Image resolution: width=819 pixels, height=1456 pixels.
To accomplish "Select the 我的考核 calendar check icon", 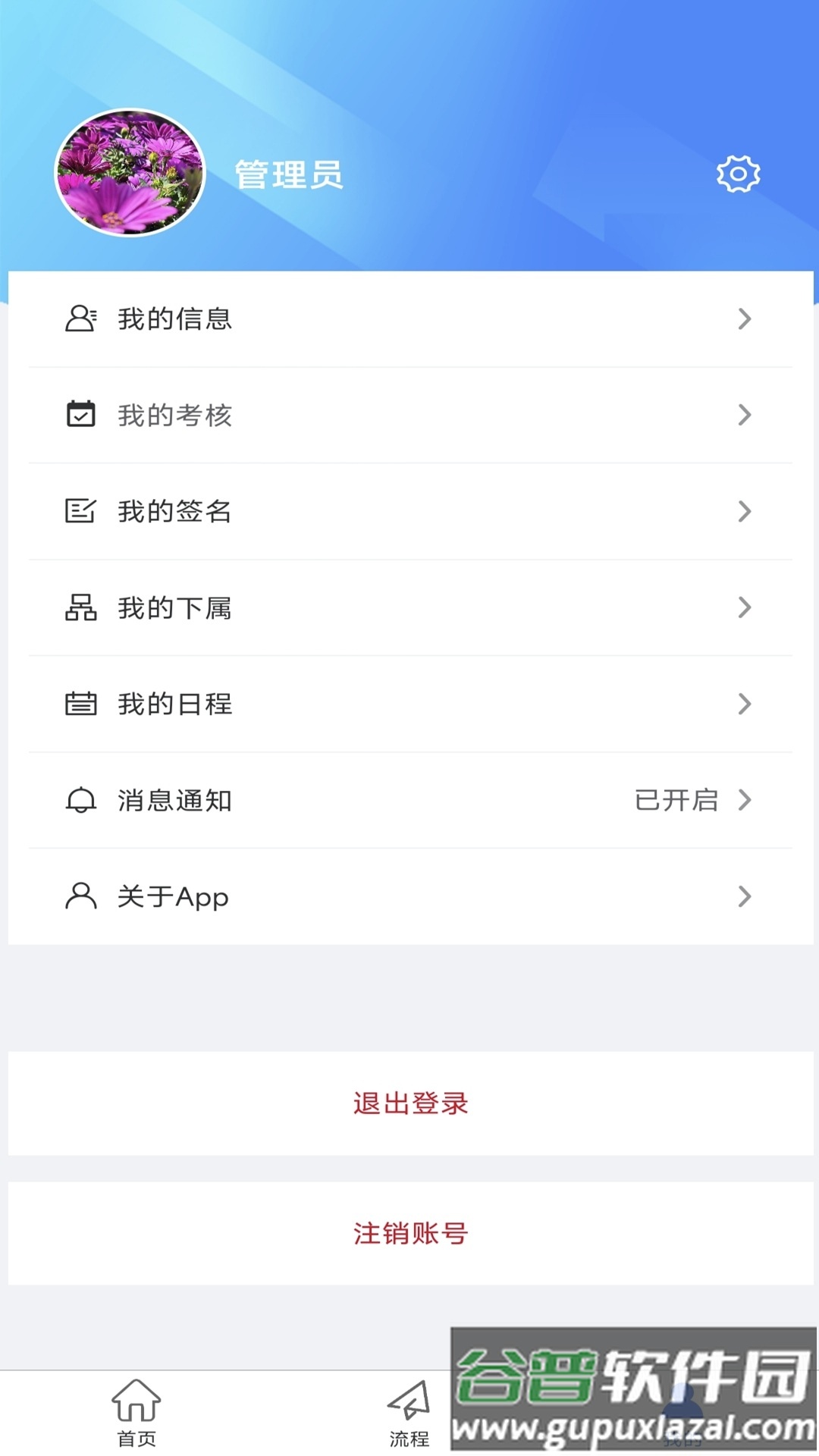I will point(81,415).
